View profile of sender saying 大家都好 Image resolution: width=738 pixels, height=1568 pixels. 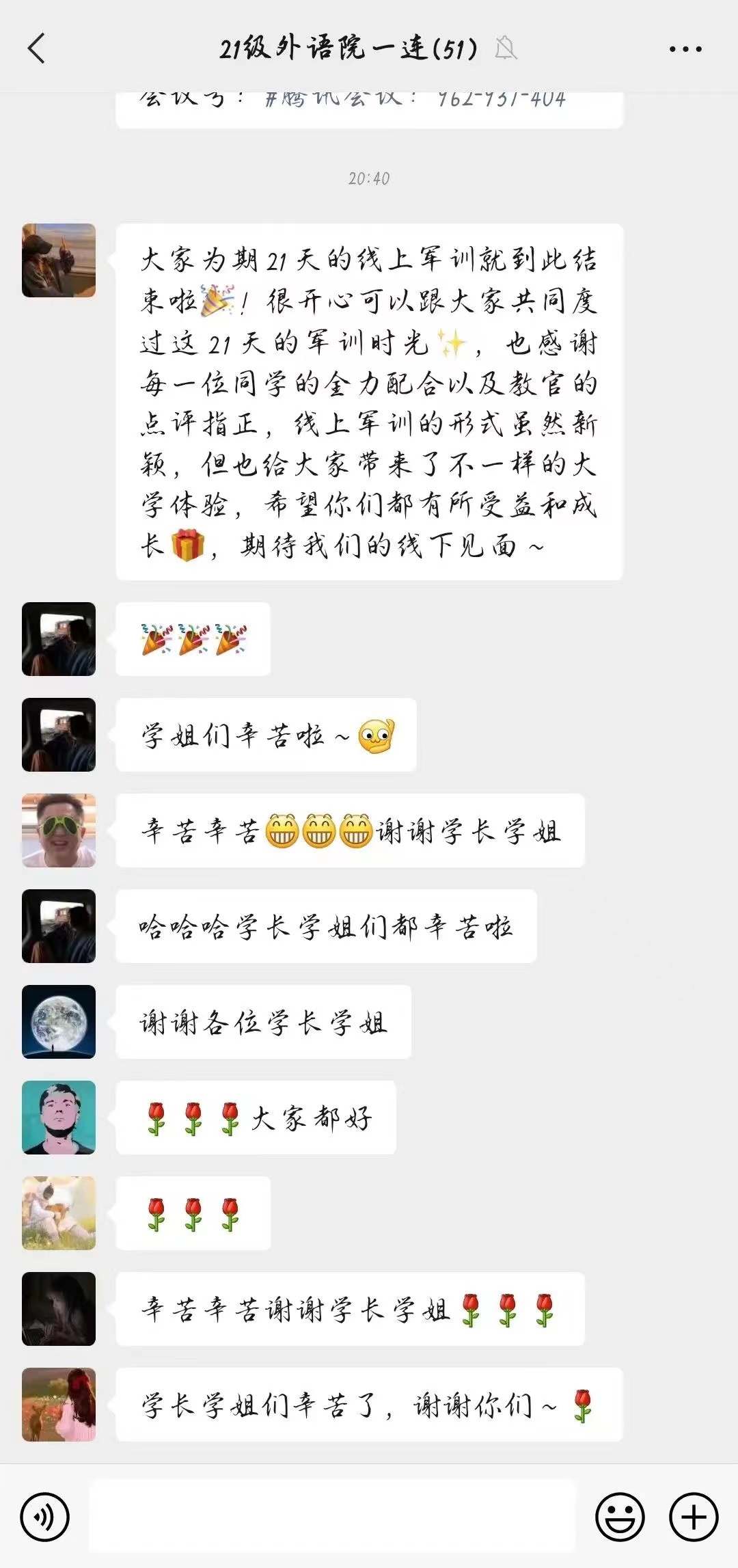pos(59,1118)
